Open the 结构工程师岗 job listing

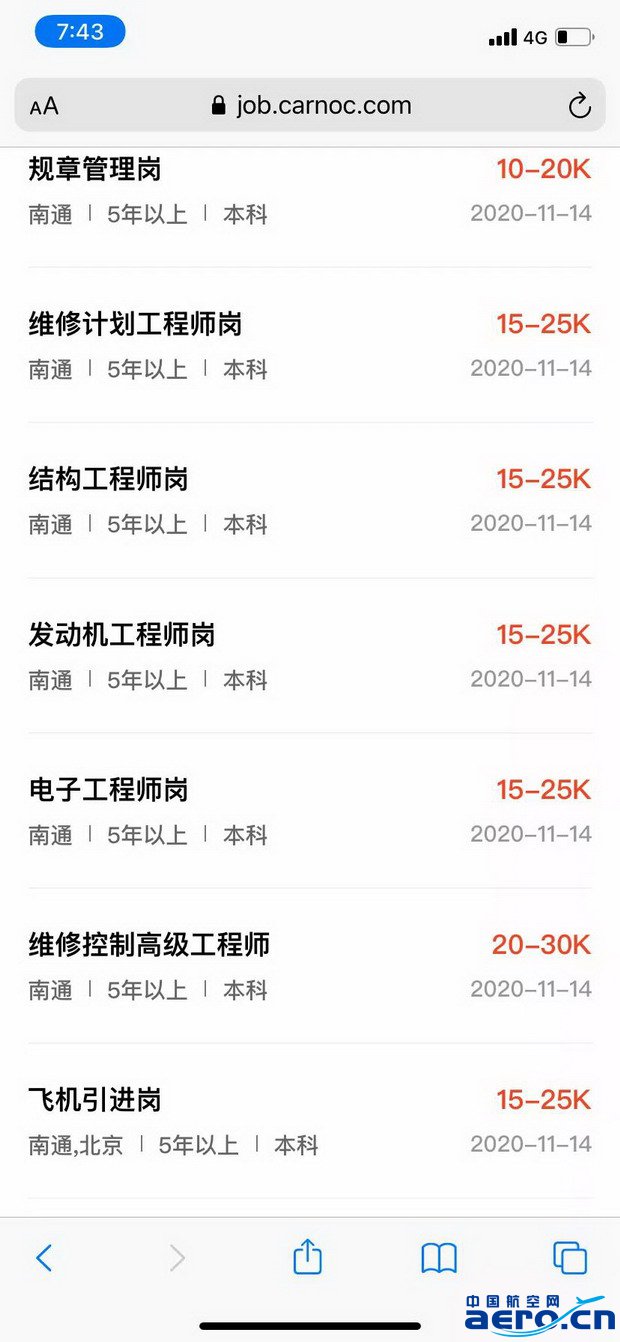tap(310, 500)
